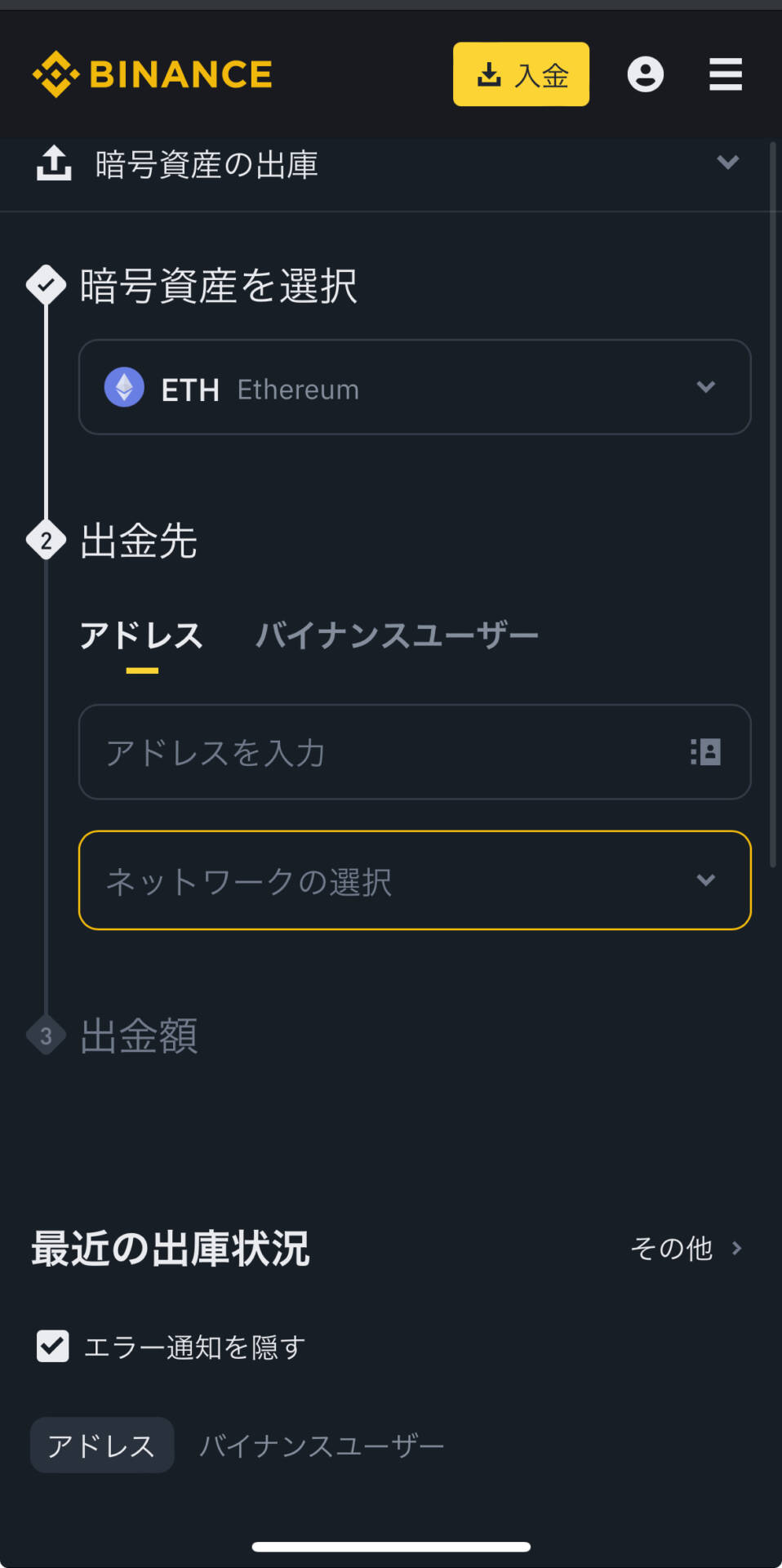Switch to the バイナンスユーザー tab under 出金先

coord(397,636)
